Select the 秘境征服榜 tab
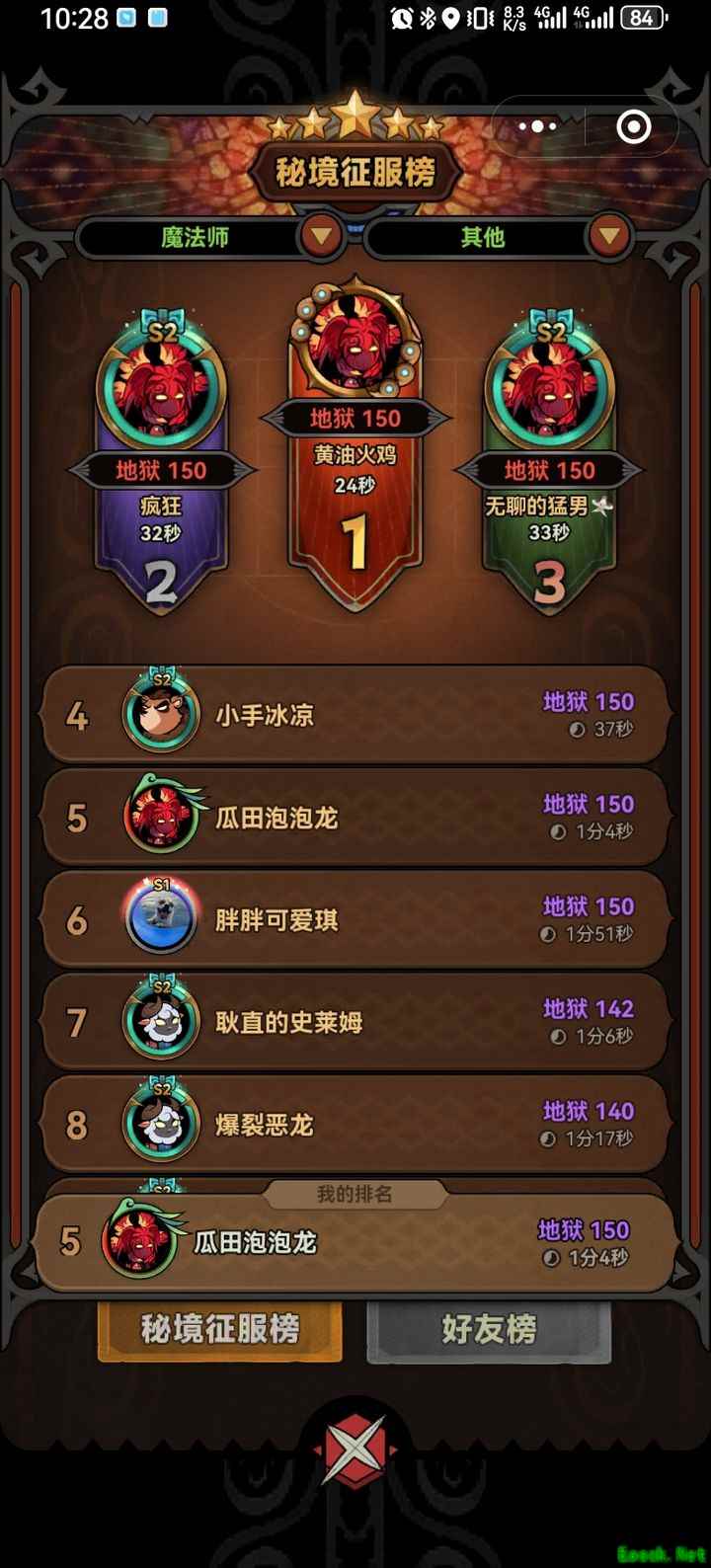 (220, 1331)
